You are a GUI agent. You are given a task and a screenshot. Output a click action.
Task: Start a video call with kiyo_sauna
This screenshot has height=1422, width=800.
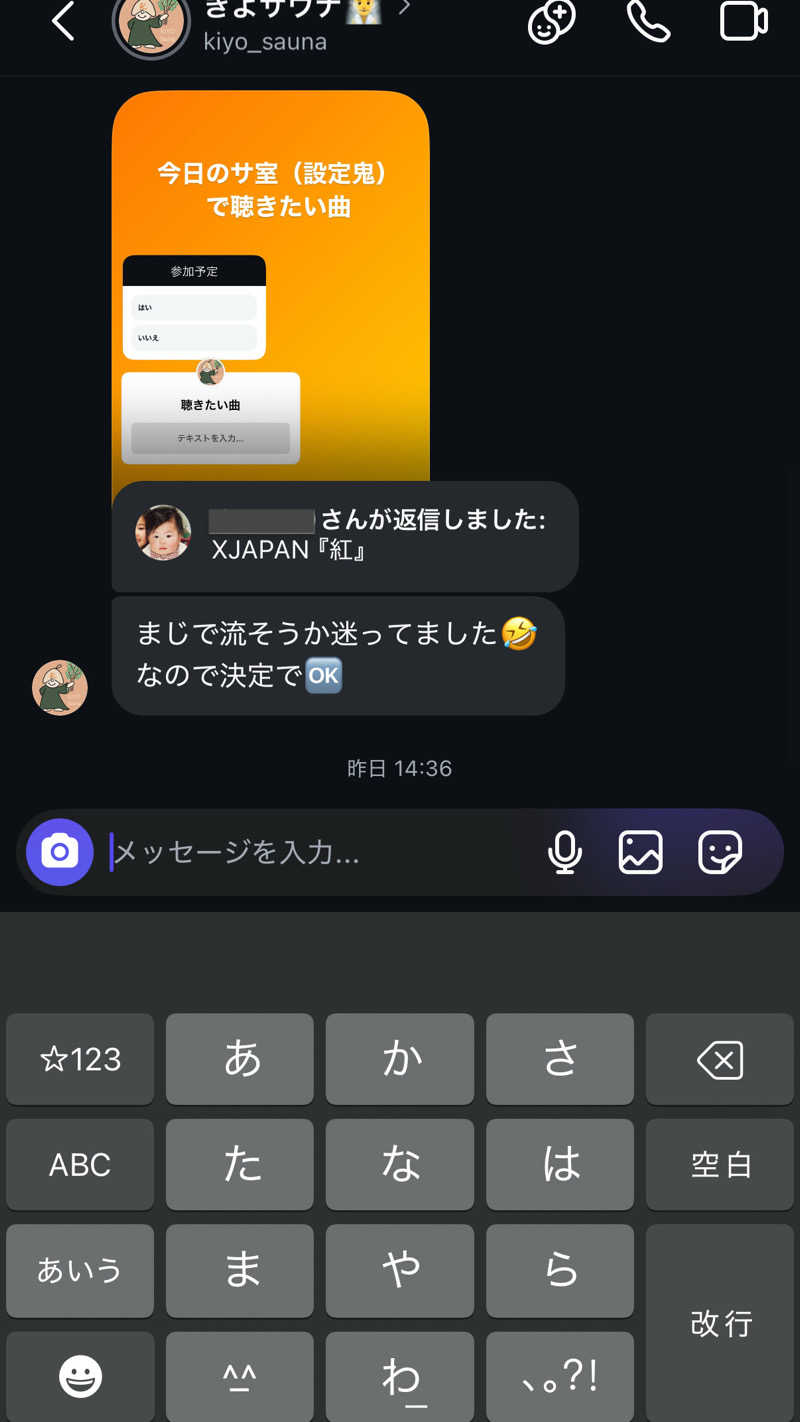743,21
